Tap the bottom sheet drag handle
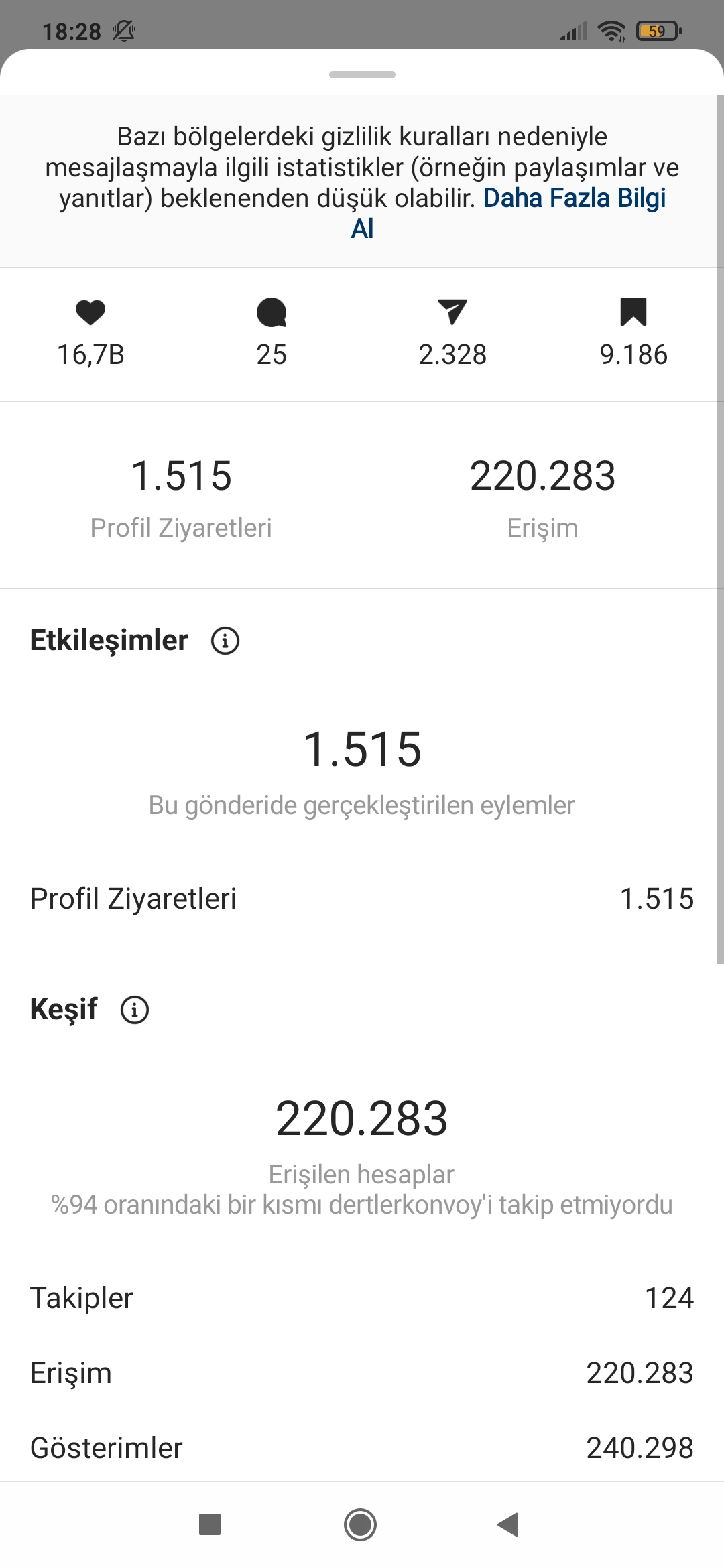 (362, 74)
